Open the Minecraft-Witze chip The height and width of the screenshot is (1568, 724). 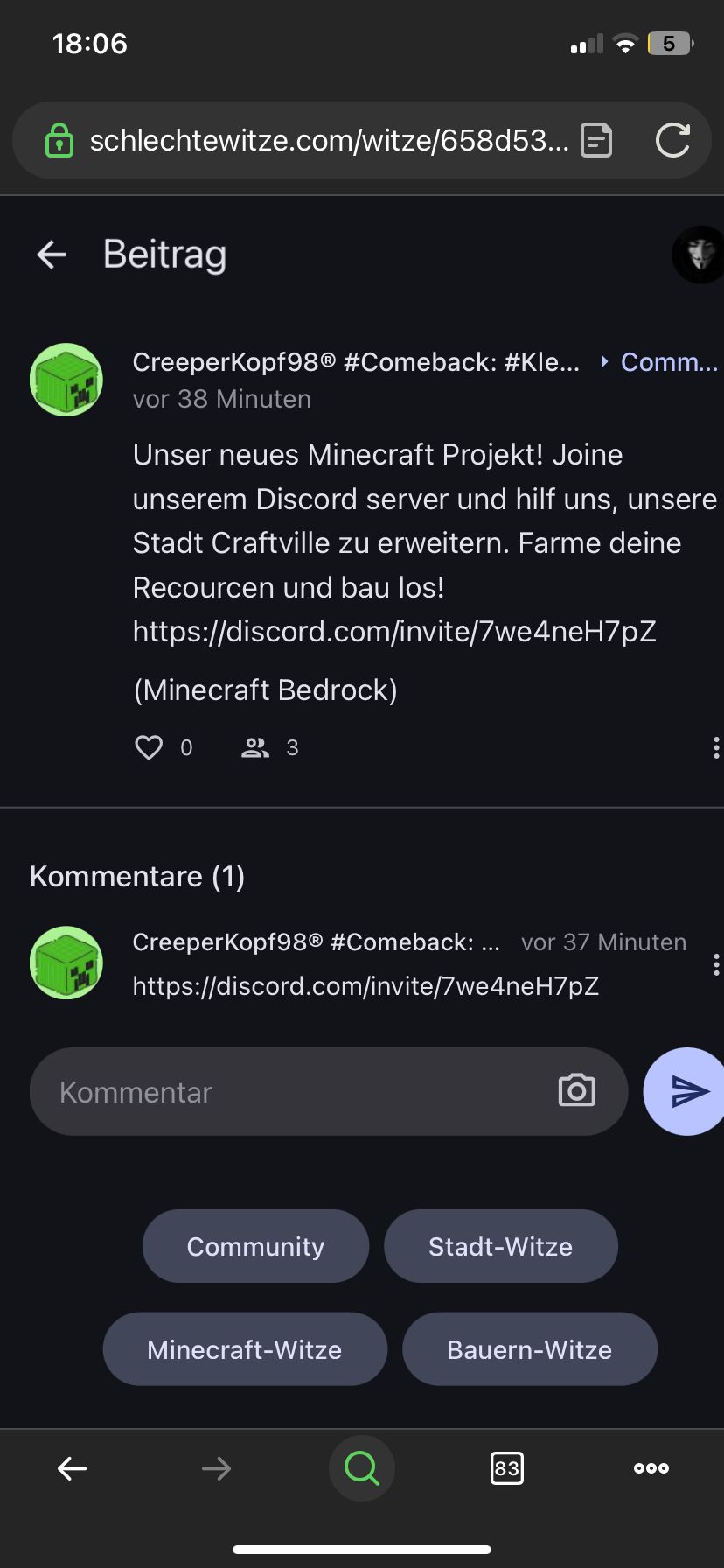click(245, 1349)
